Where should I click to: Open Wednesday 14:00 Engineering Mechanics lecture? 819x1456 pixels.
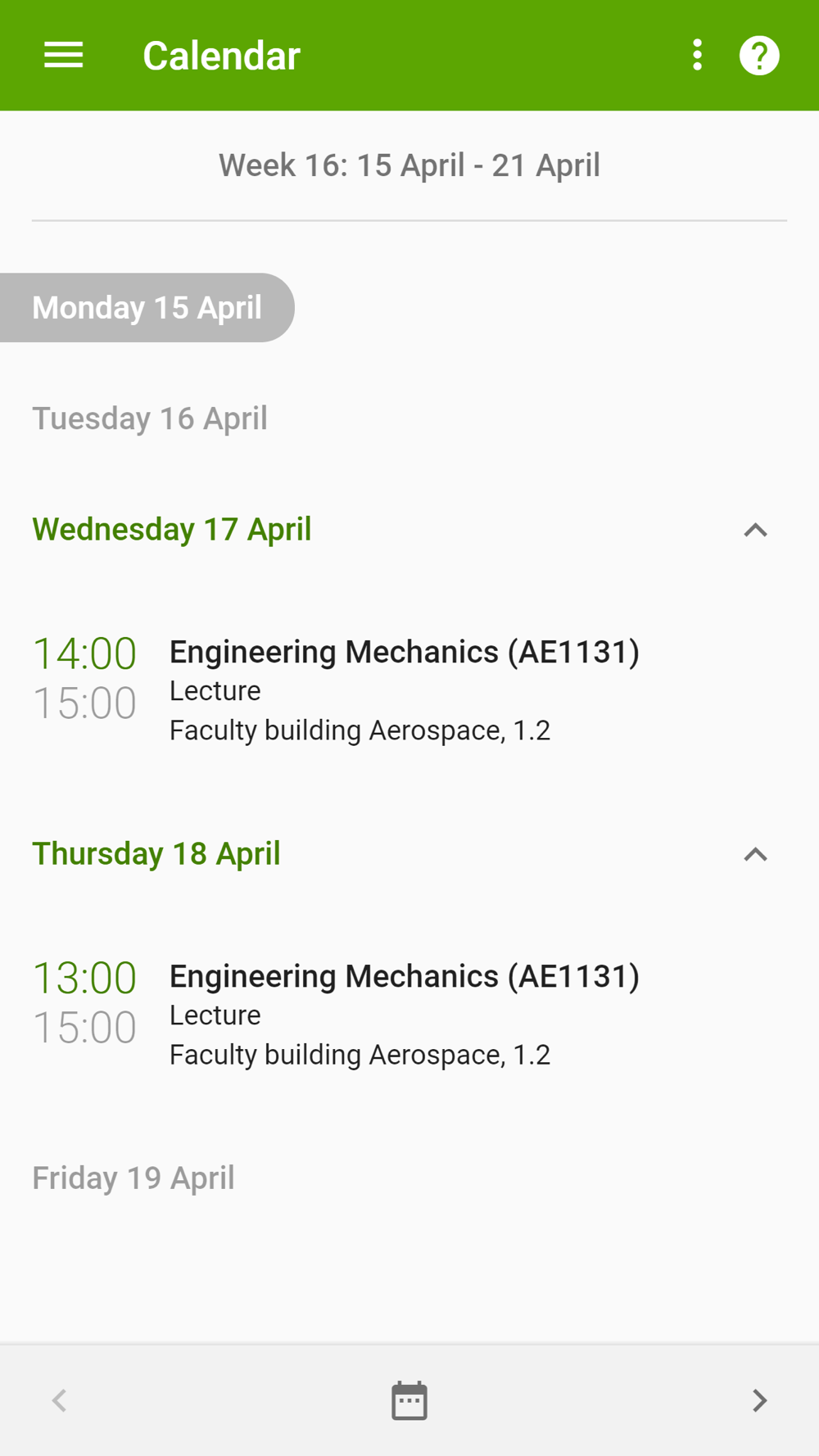[x=409, y=690]
